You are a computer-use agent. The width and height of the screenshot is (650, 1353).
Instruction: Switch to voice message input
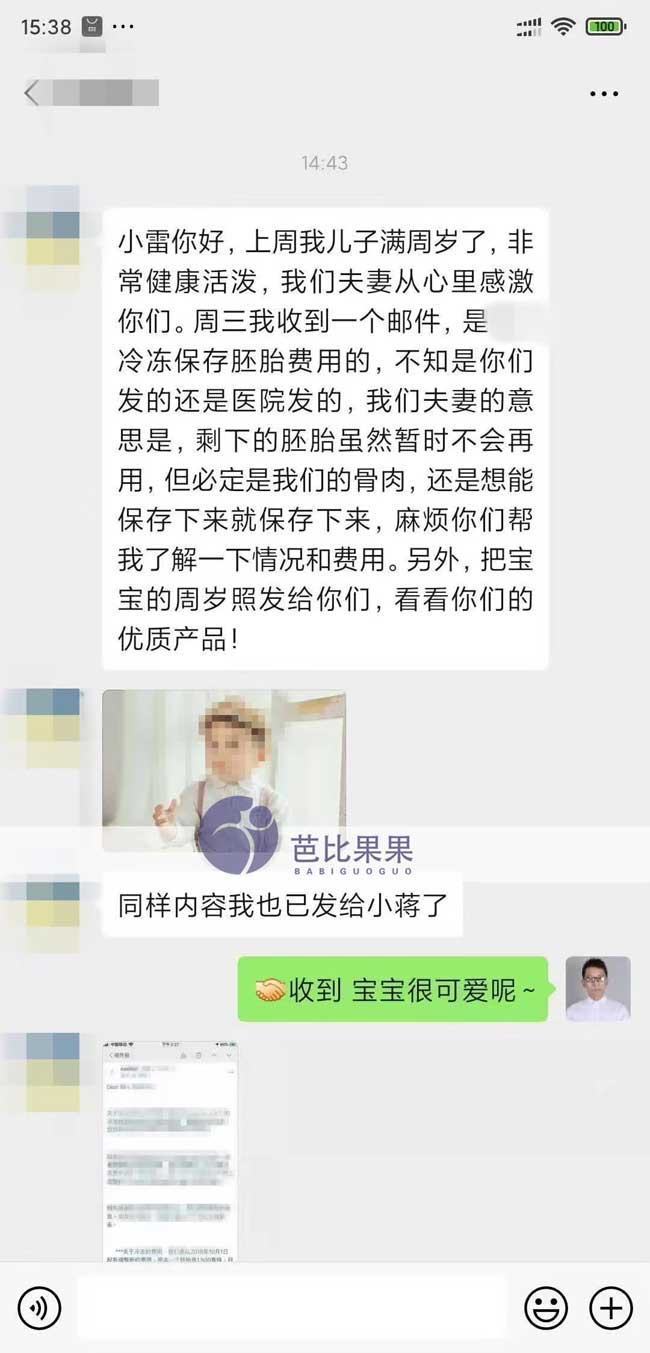click(40, 1307)
